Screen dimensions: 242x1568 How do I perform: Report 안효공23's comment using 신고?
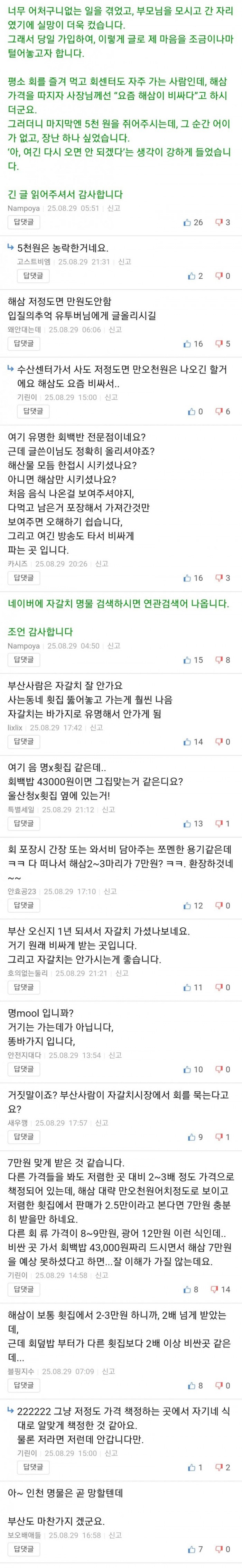click(110, 891)
